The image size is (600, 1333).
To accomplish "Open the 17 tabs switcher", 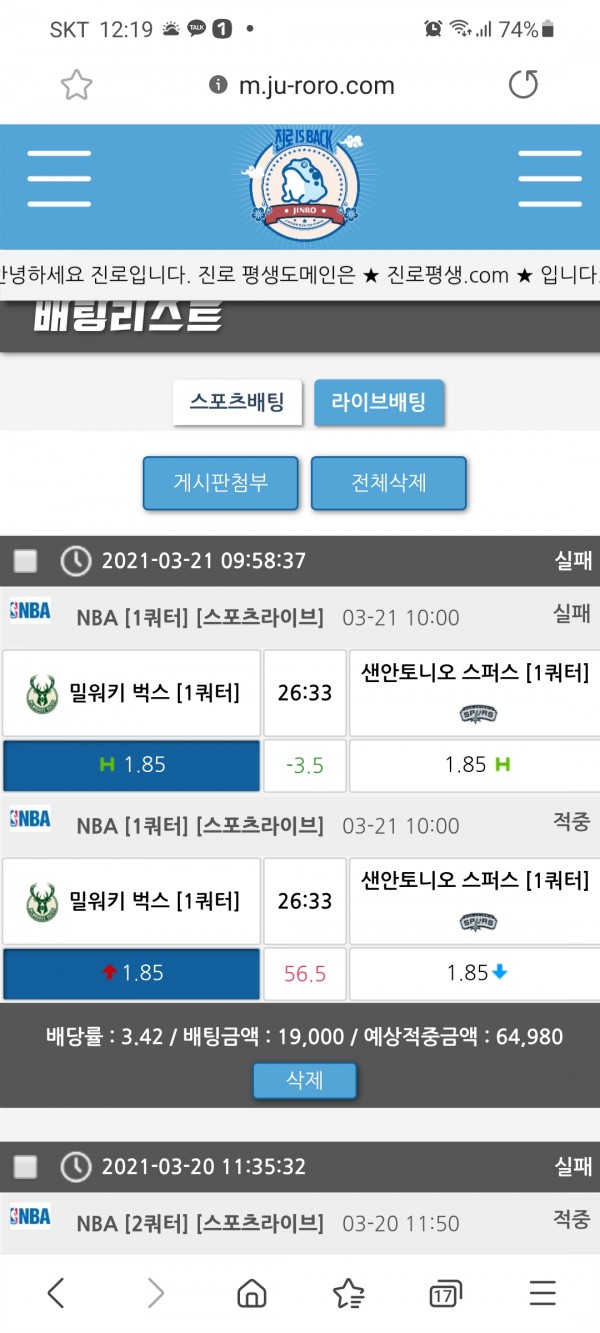I will 445,1294.
